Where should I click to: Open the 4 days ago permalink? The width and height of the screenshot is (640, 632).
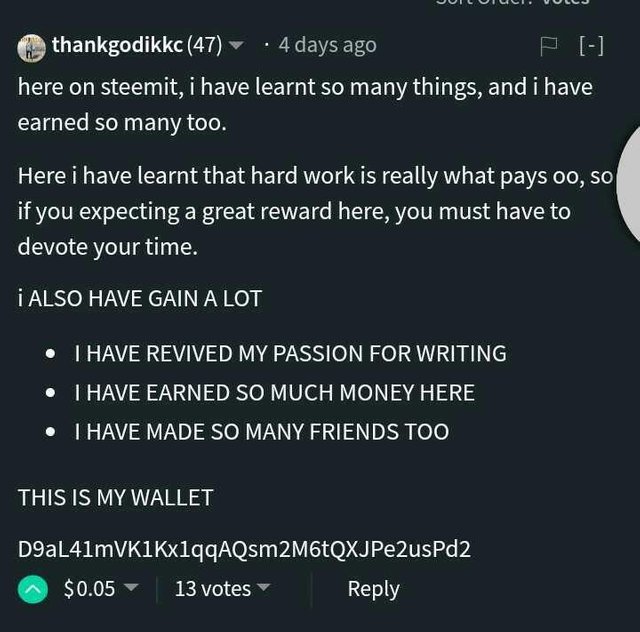[x=327, y=45]
